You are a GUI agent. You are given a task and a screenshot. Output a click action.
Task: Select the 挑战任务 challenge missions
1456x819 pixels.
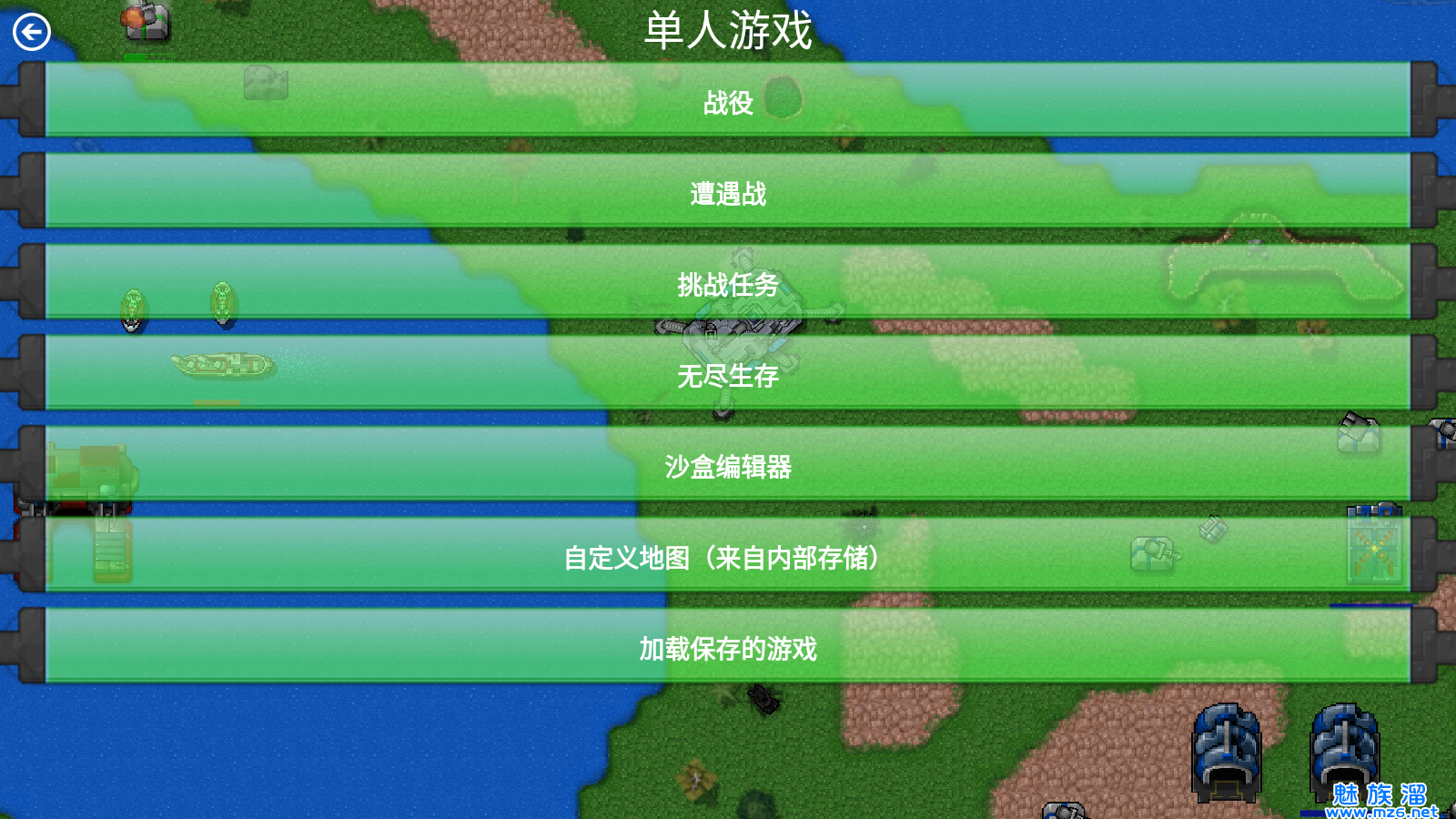(x=728, y=283)
